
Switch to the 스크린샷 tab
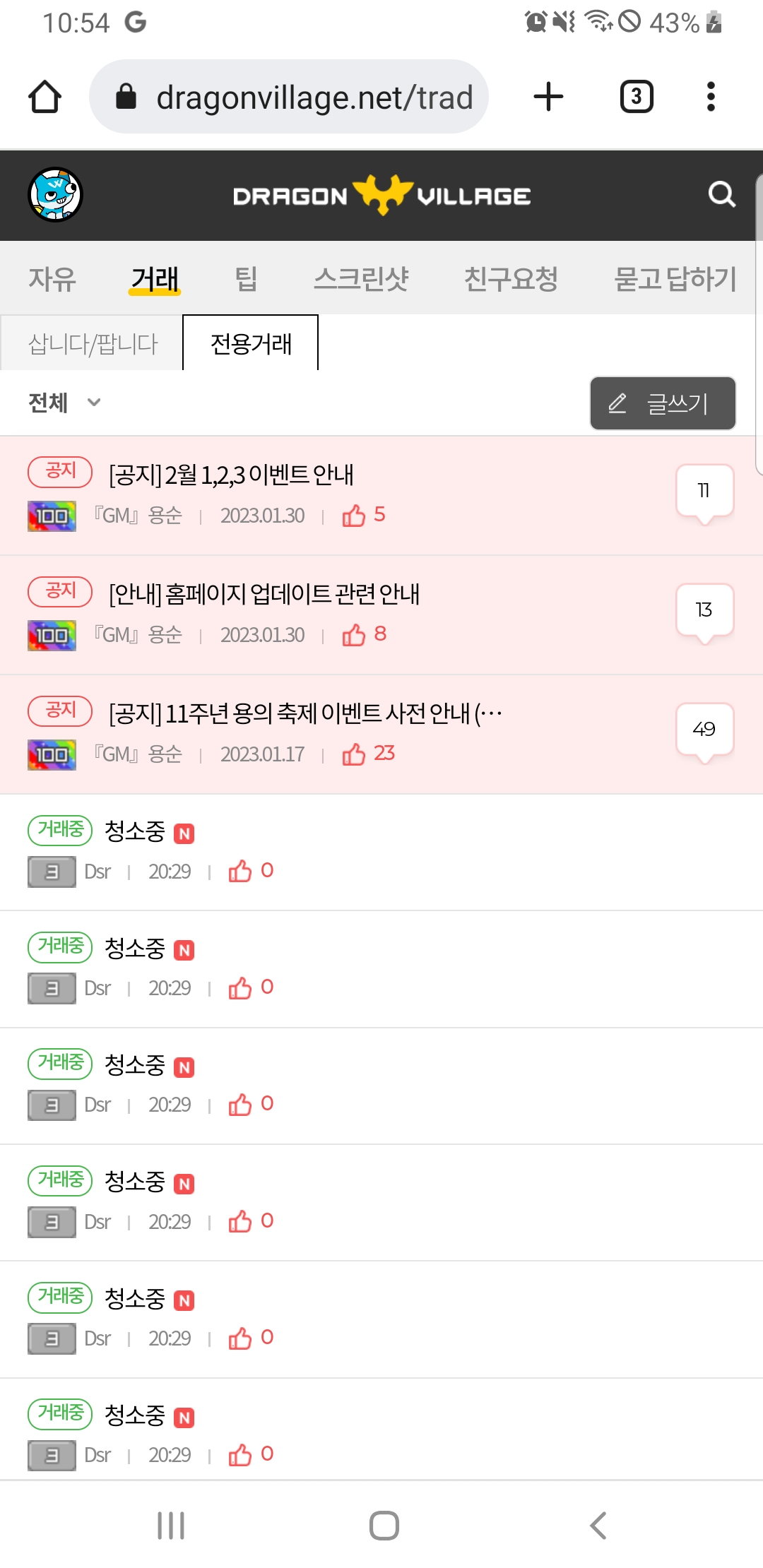361,278
